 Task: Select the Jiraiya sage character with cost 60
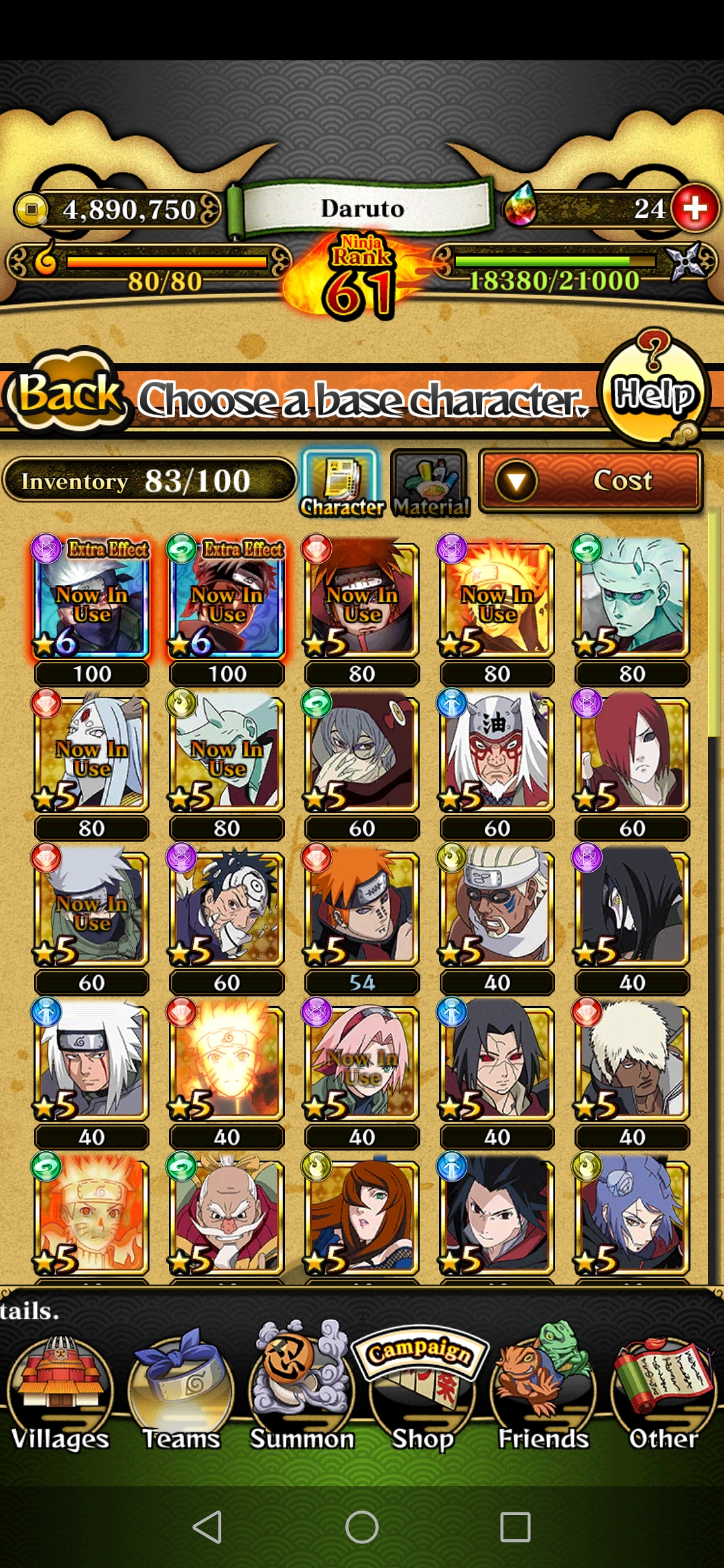click(x=497, y=754)
